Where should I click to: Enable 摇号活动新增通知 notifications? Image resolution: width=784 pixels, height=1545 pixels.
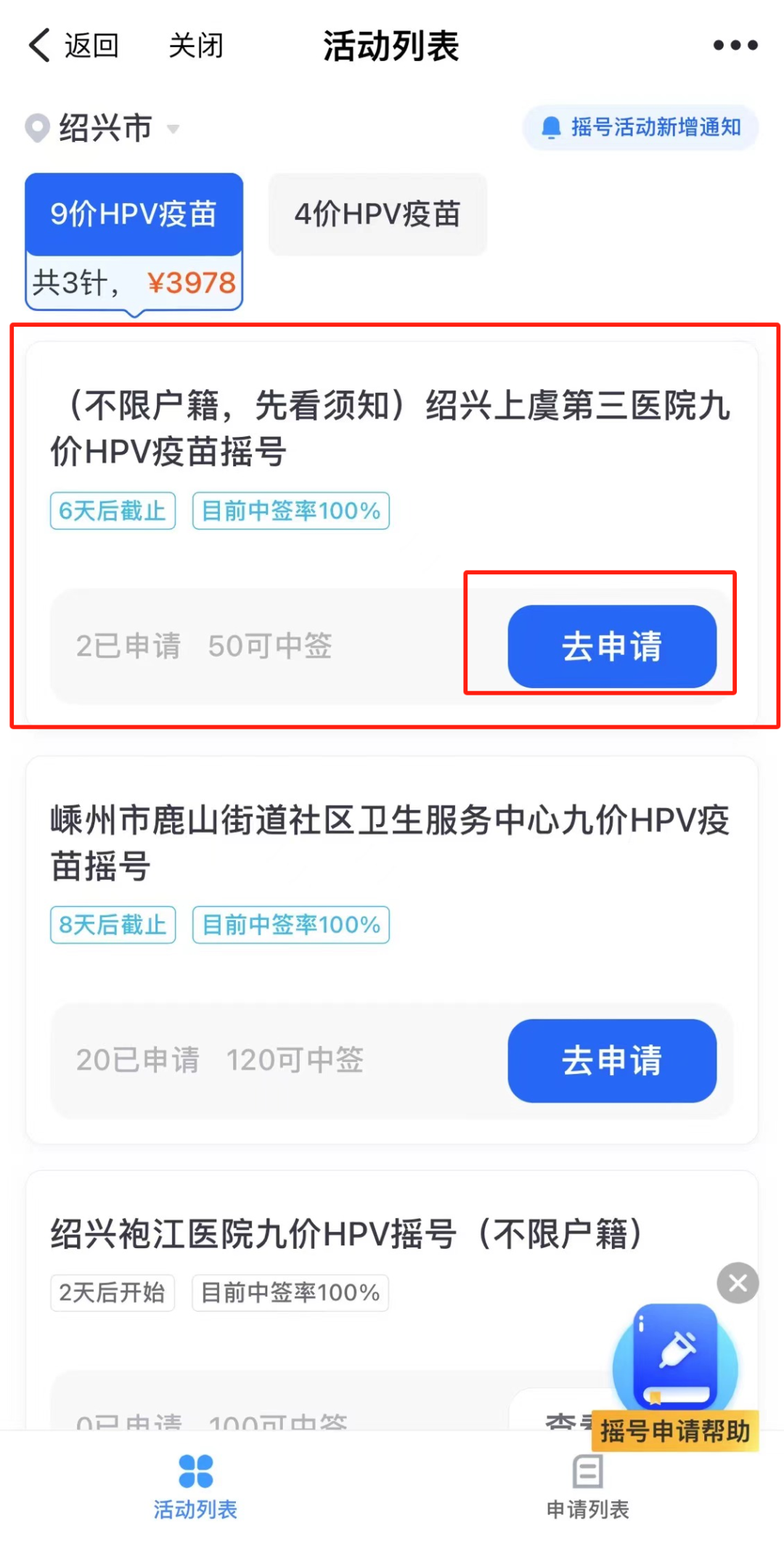[x=640, y=128]
